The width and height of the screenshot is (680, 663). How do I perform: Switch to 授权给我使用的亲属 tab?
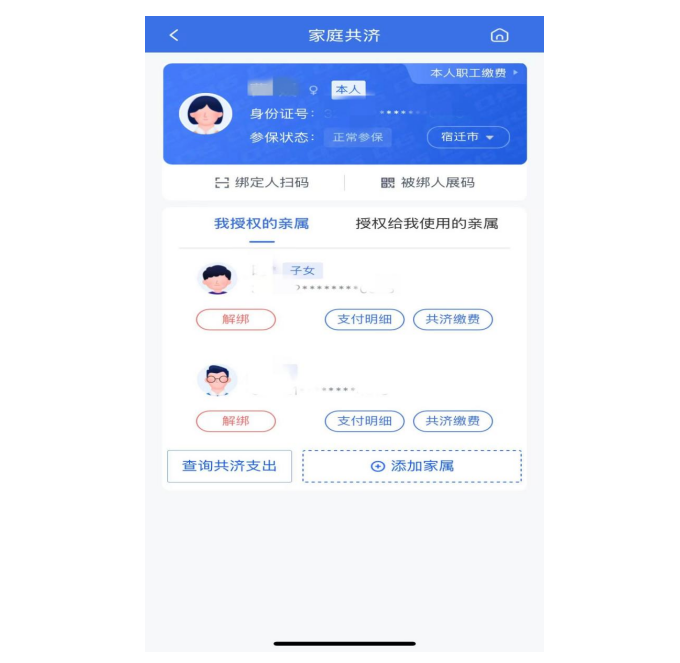coord(427,223)
